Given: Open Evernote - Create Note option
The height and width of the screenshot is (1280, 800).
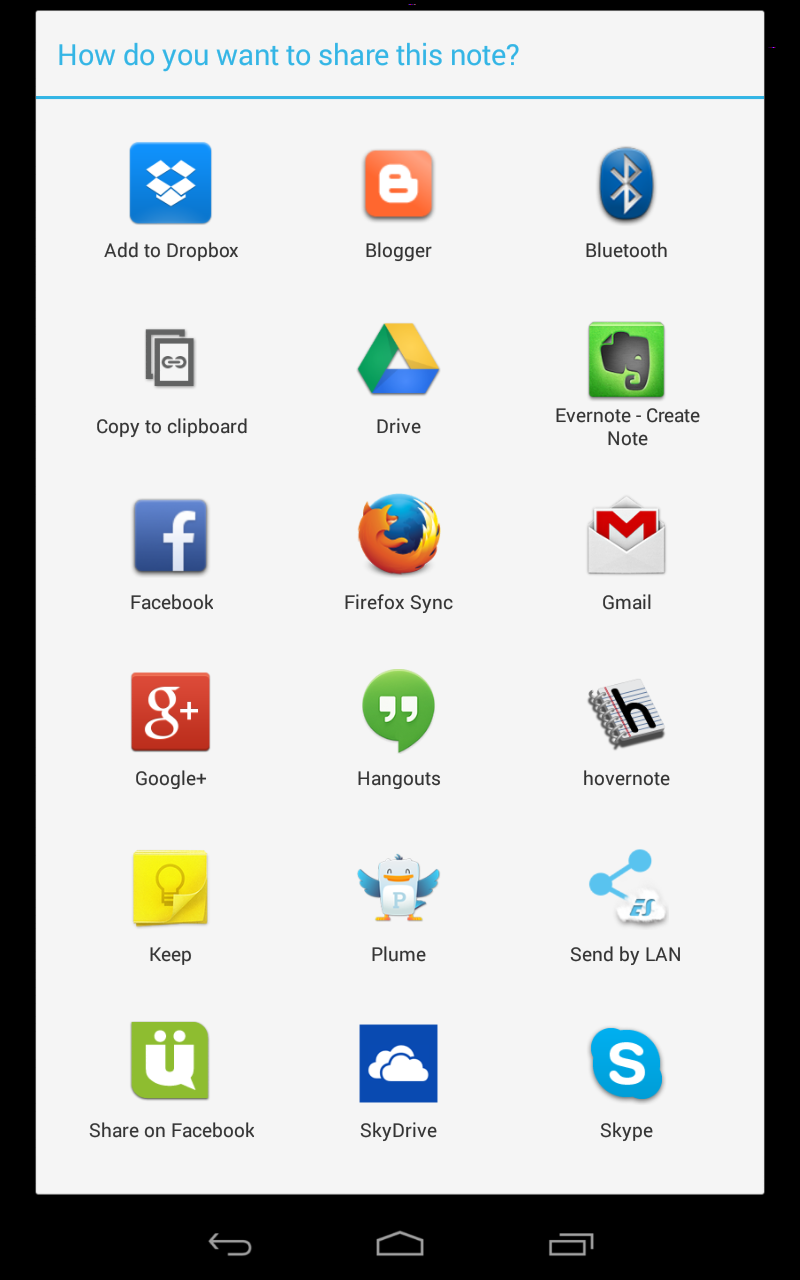Looking at the screenshot, I should pyautogui.click(x=626, y=380).
